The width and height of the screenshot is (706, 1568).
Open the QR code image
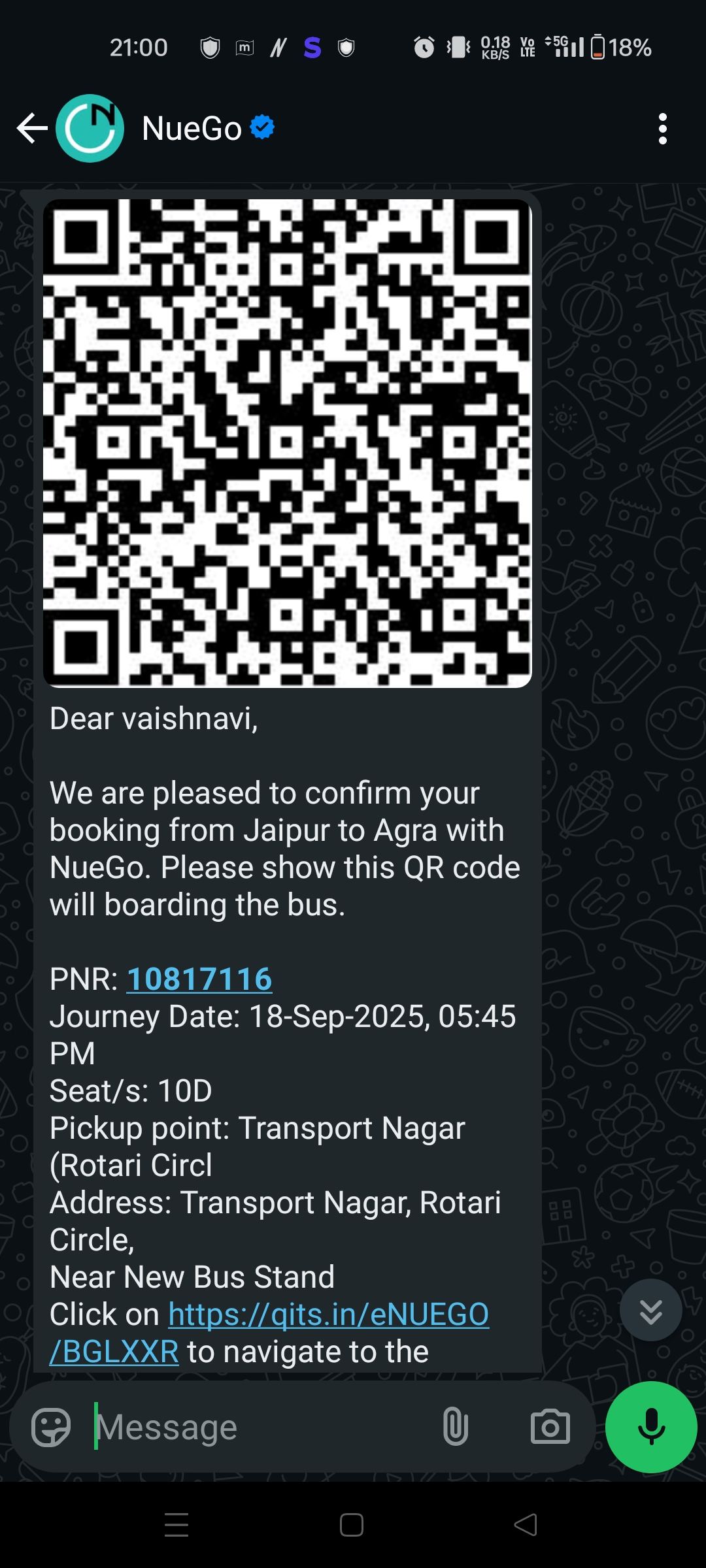click(x=288, y=443)
